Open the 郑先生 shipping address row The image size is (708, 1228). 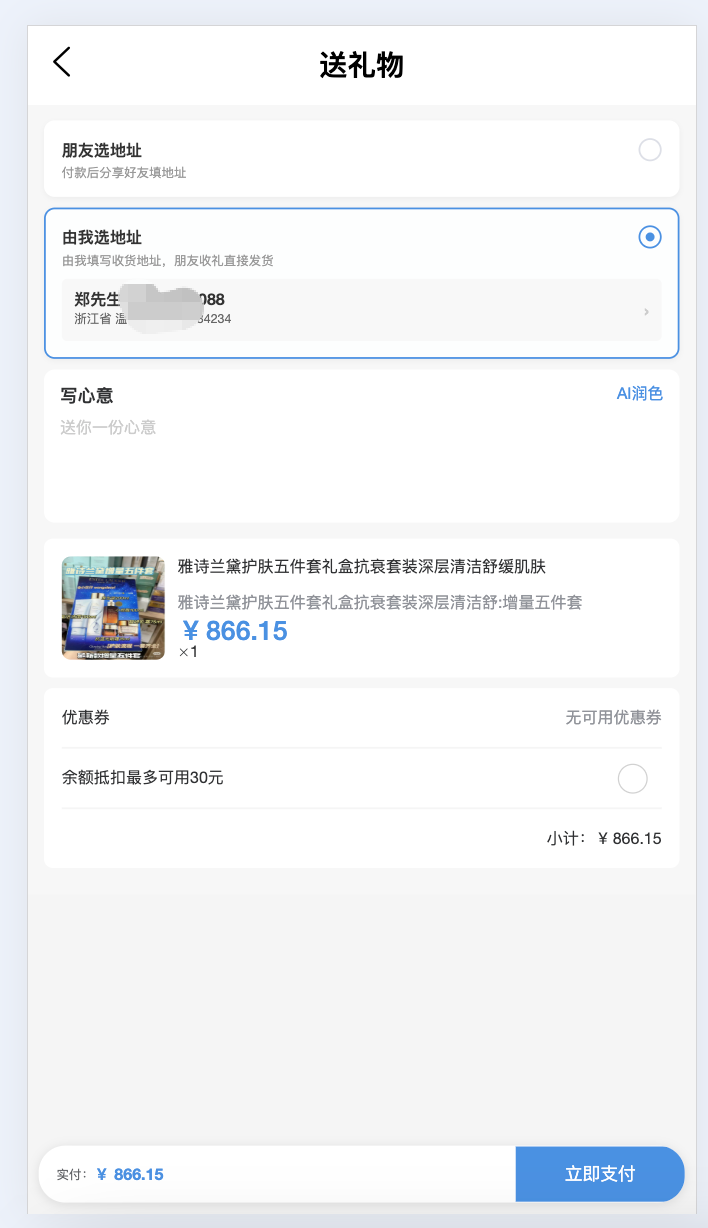(x=361, y=310)
